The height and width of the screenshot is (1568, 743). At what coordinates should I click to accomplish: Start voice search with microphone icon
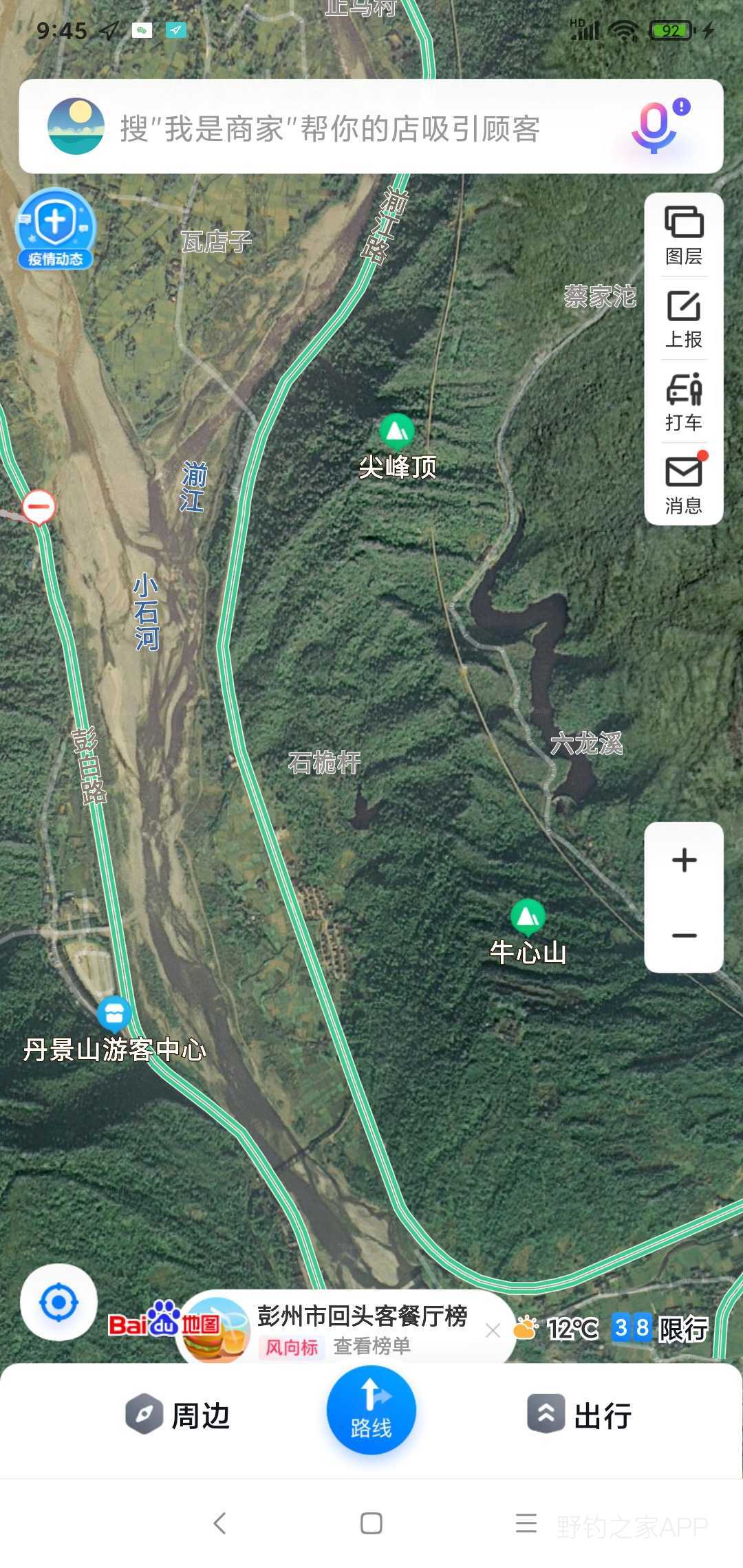tap(655, 127)
